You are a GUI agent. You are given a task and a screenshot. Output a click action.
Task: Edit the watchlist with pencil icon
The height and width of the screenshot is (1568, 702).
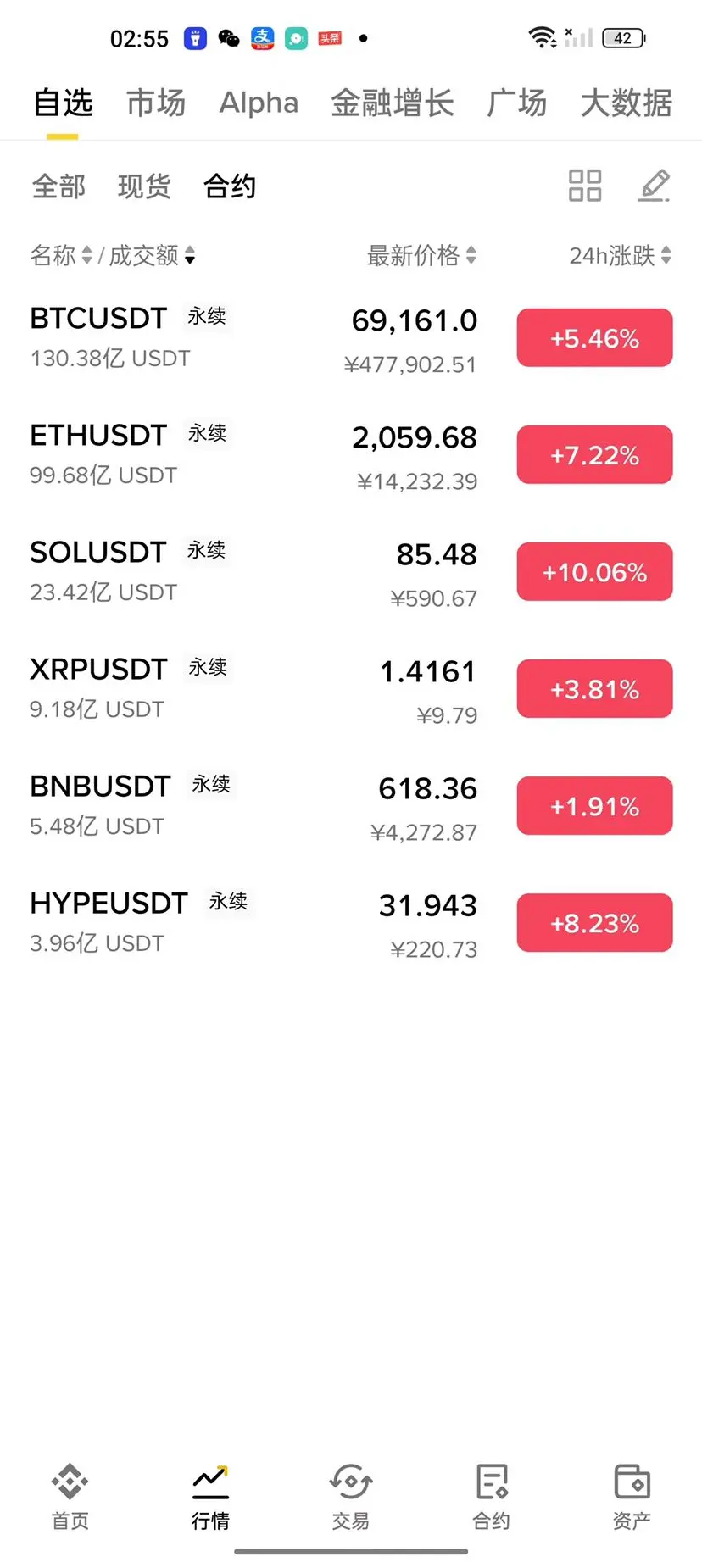[x=654, y=186]
